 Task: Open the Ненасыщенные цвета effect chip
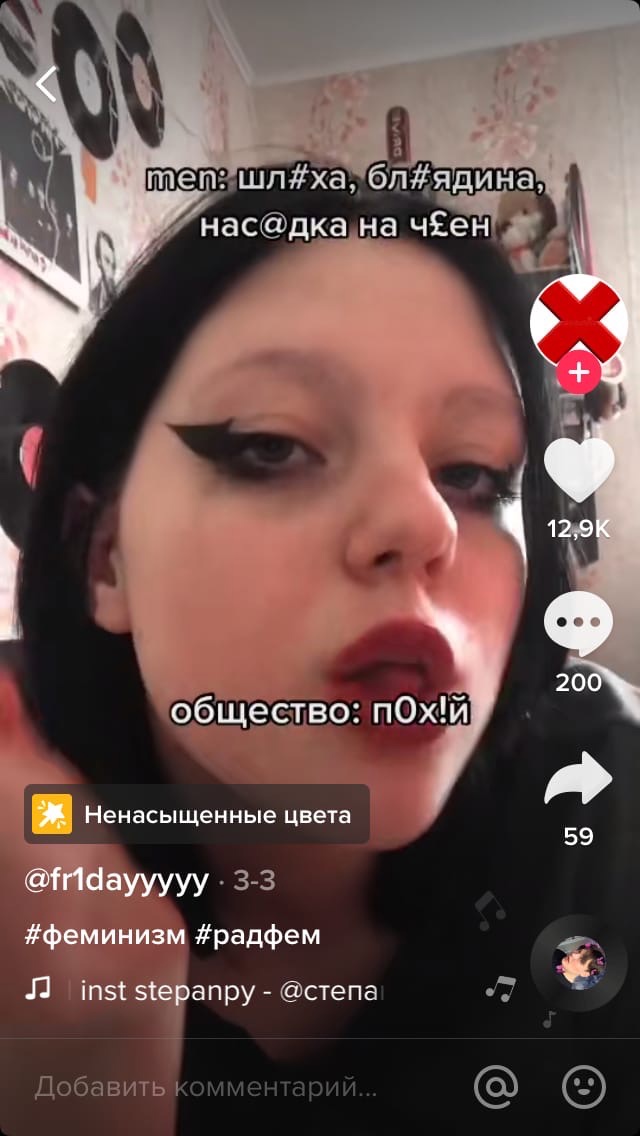197,814
